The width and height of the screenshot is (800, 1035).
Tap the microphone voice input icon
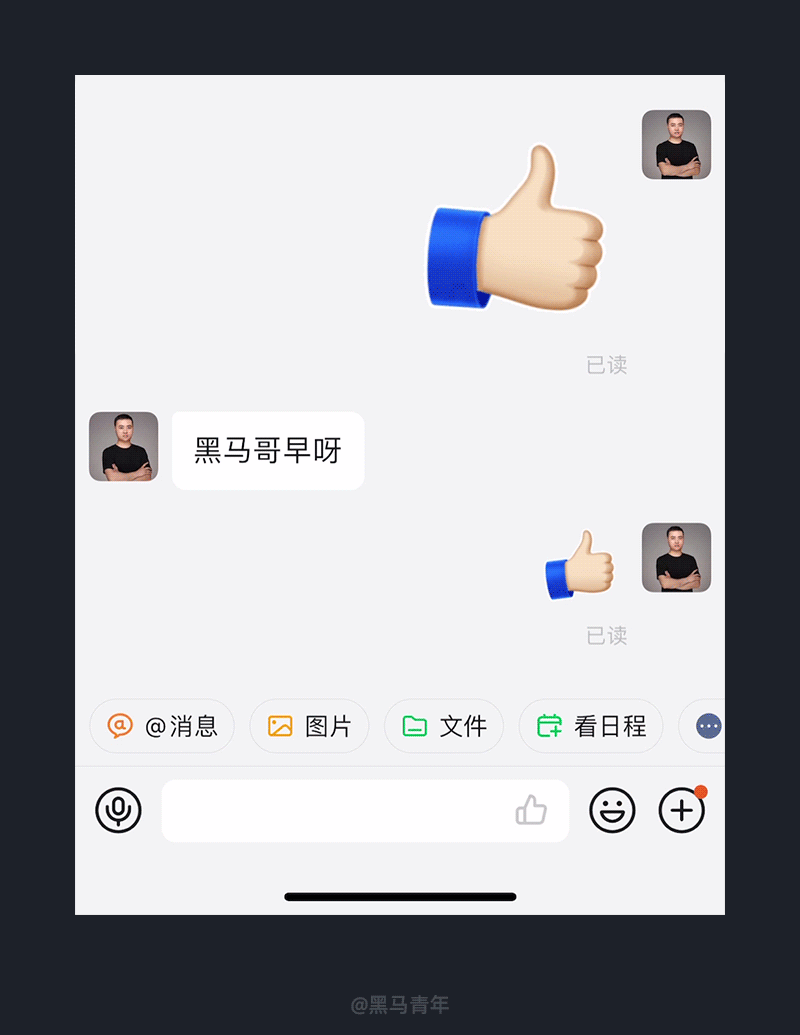(x=118, y=810)
